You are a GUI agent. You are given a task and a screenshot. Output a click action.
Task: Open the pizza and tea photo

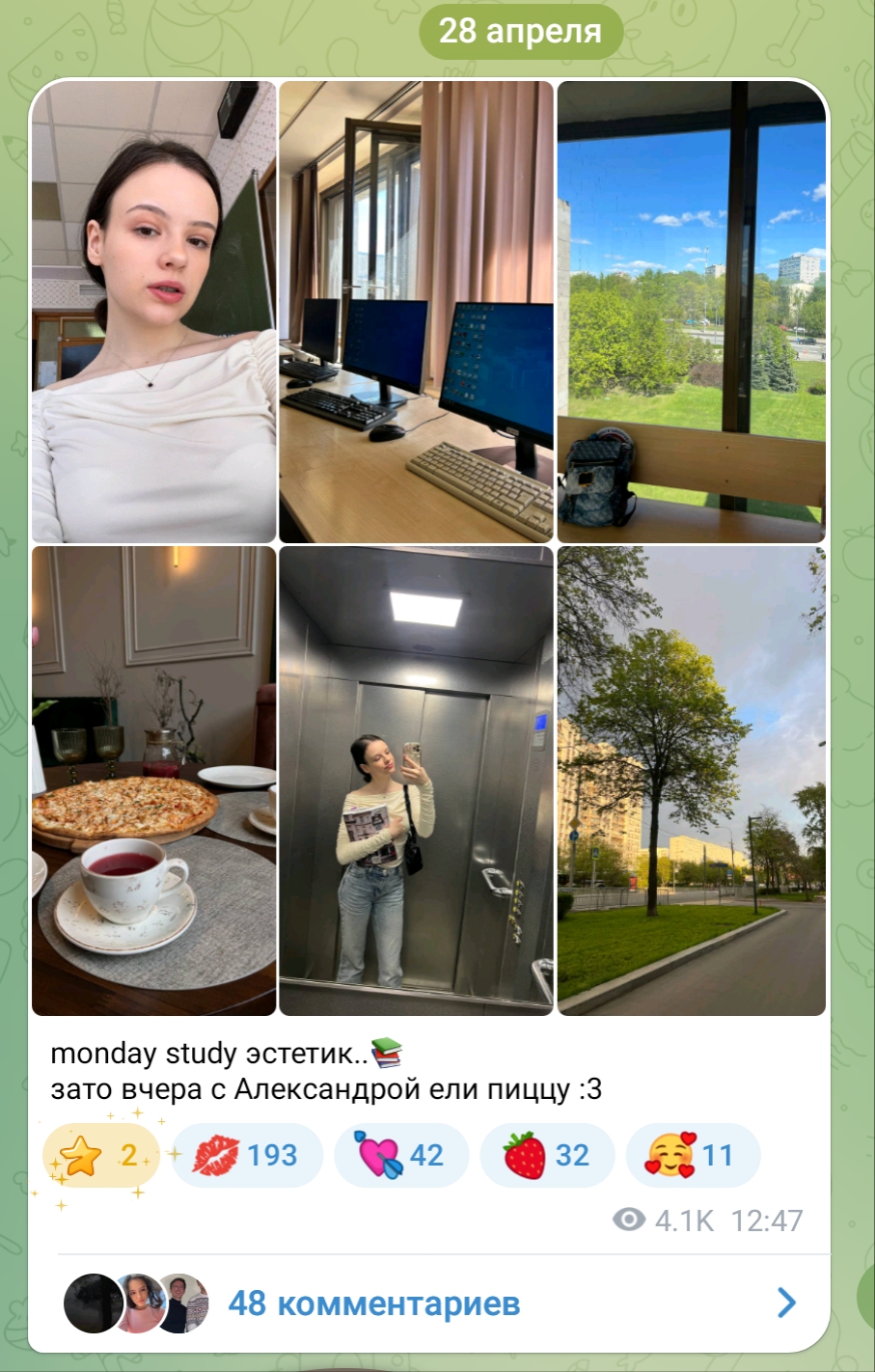154,781
